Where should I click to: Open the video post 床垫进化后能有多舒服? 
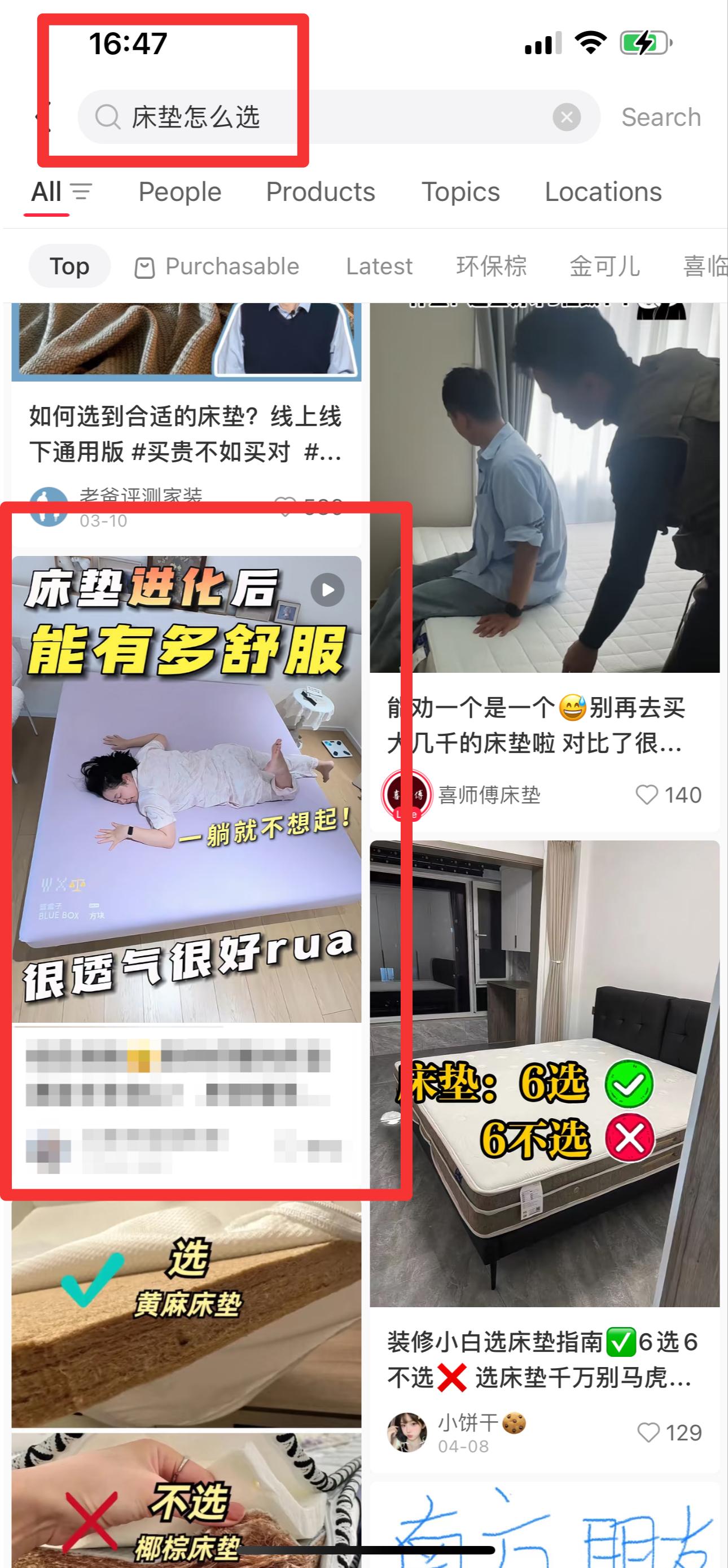tap(186, 789)
